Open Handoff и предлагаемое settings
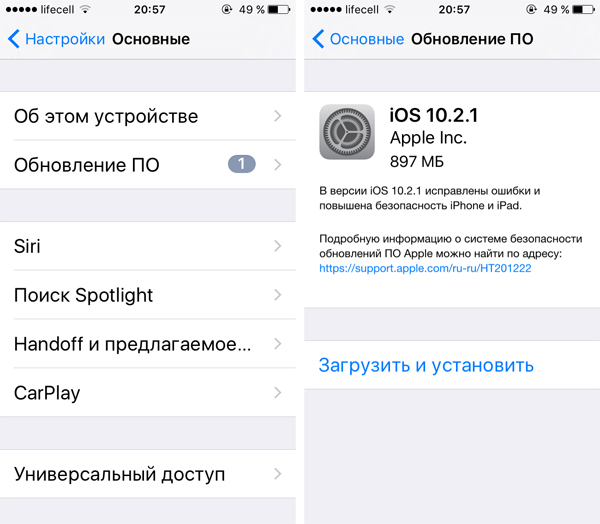Screen dimensions: 600x524 (148, 344)
